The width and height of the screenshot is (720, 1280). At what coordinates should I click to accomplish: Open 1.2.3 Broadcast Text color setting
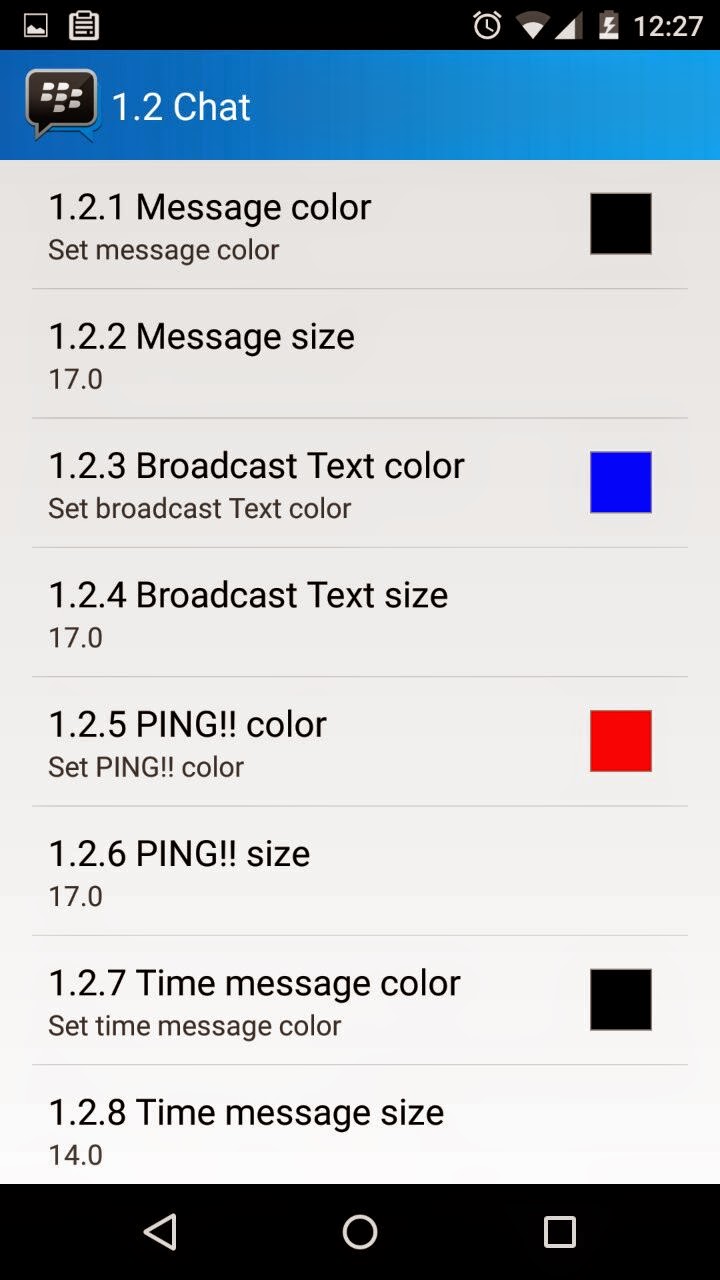pos(360,483)
